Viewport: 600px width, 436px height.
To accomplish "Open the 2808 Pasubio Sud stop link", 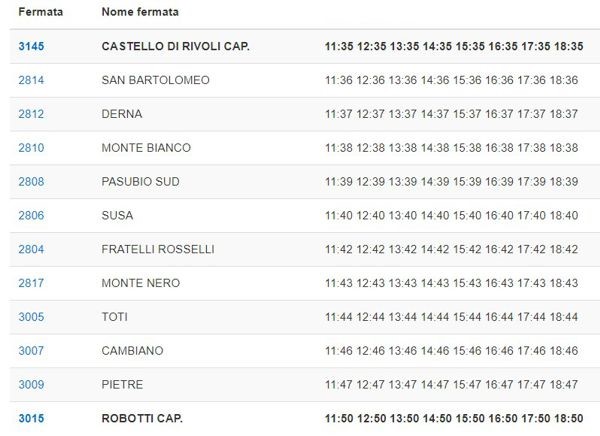I will point(31,182).
